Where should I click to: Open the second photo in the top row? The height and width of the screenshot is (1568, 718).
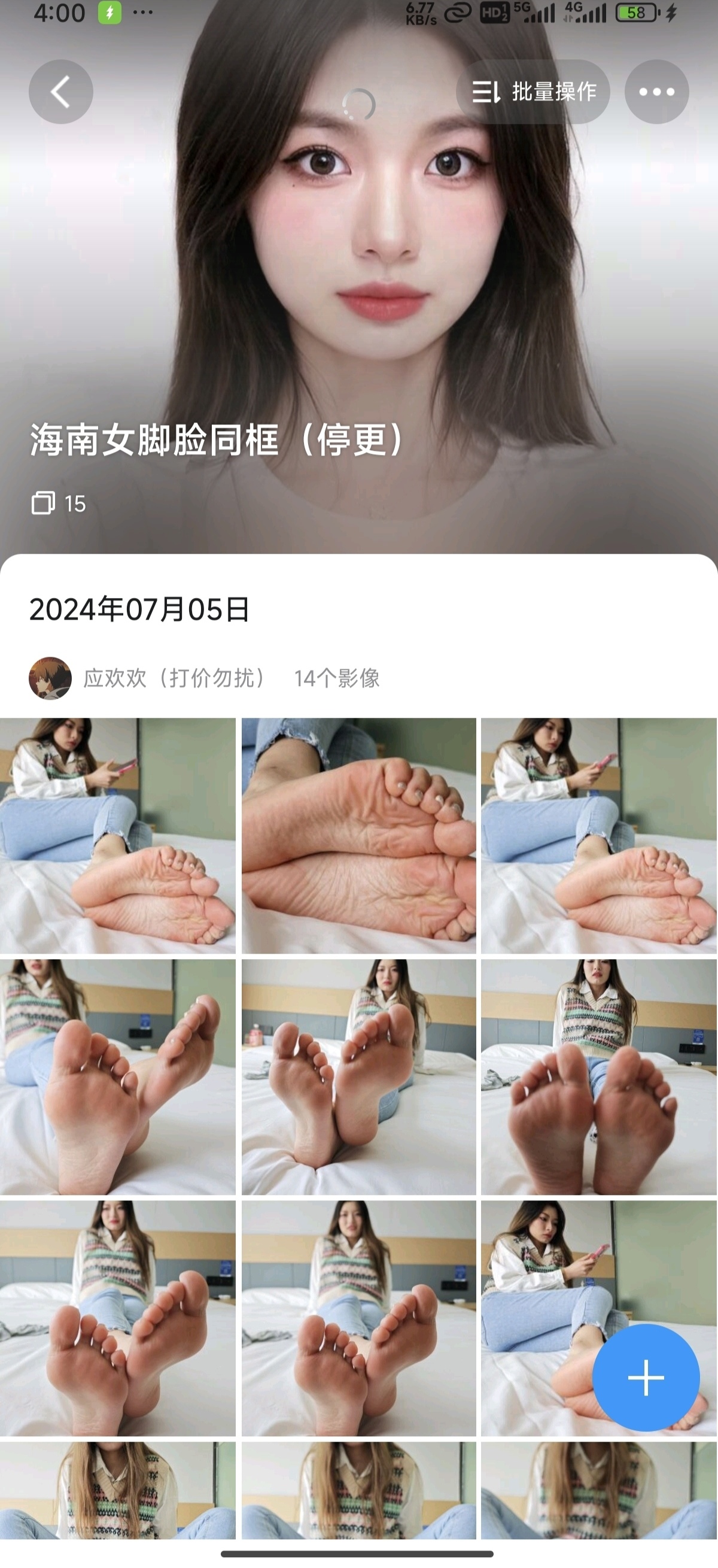tap(358, 835)
